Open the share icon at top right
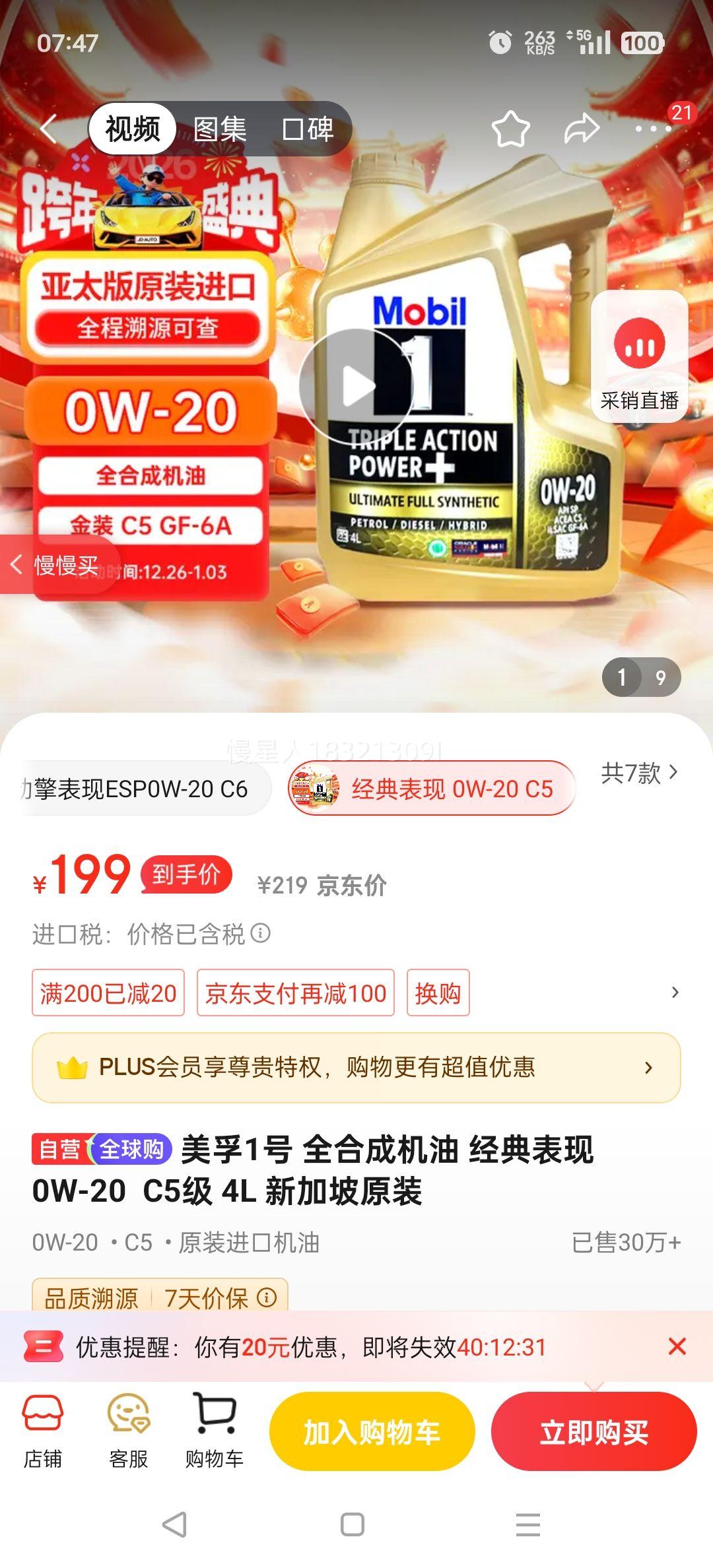 [581, 130]
